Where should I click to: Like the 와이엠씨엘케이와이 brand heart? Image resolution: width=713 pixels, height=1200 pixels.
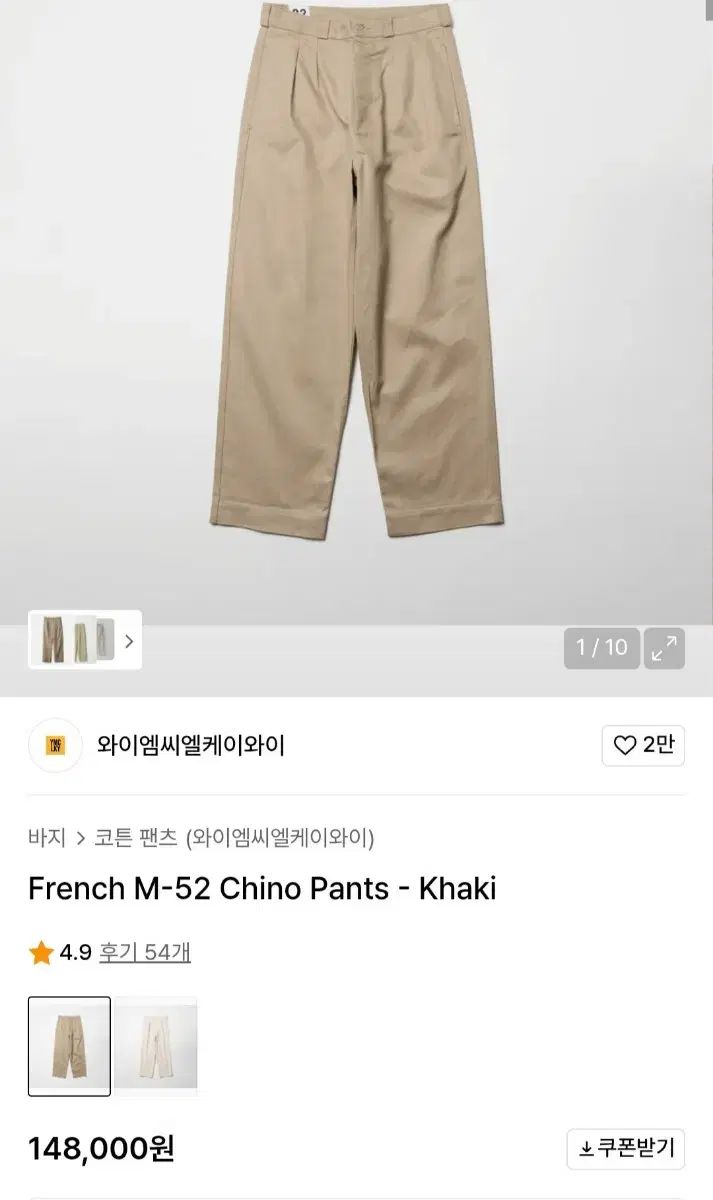pos(643,745)
